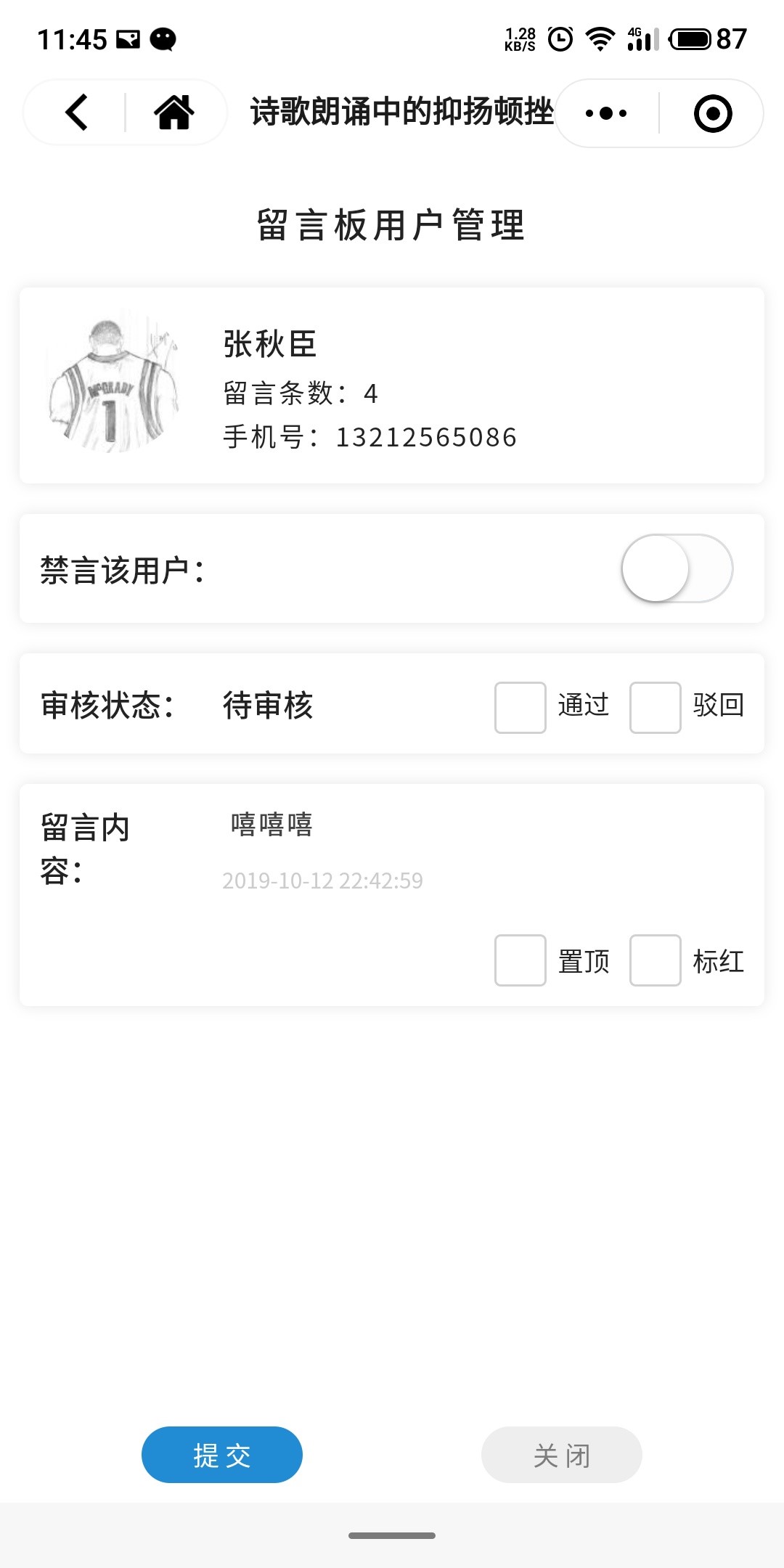Check the 通过 approve box

pos(520,707)
